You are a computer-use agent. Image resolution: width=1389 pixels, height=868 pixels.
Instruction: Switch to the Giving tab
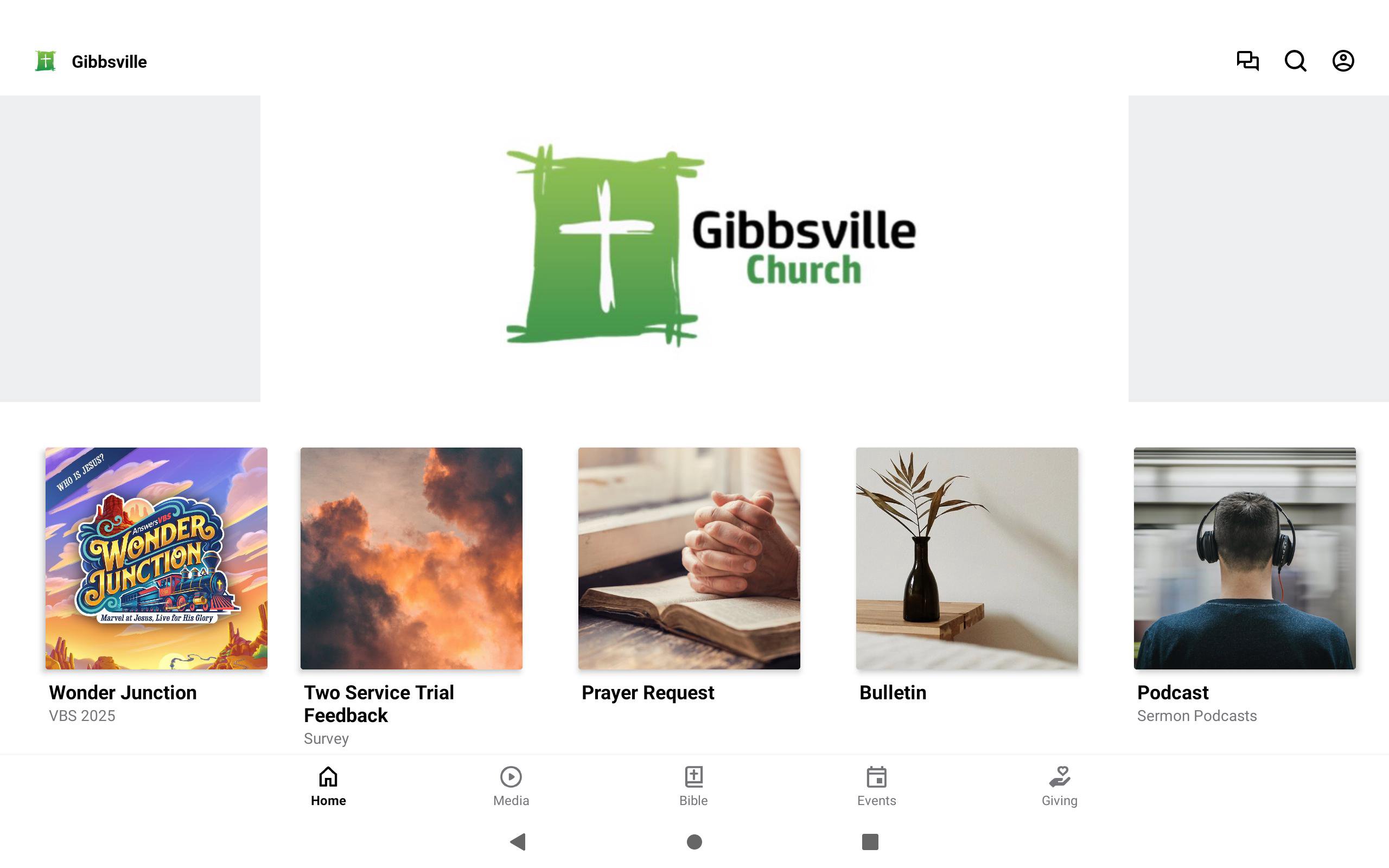tap(1060, 786)
